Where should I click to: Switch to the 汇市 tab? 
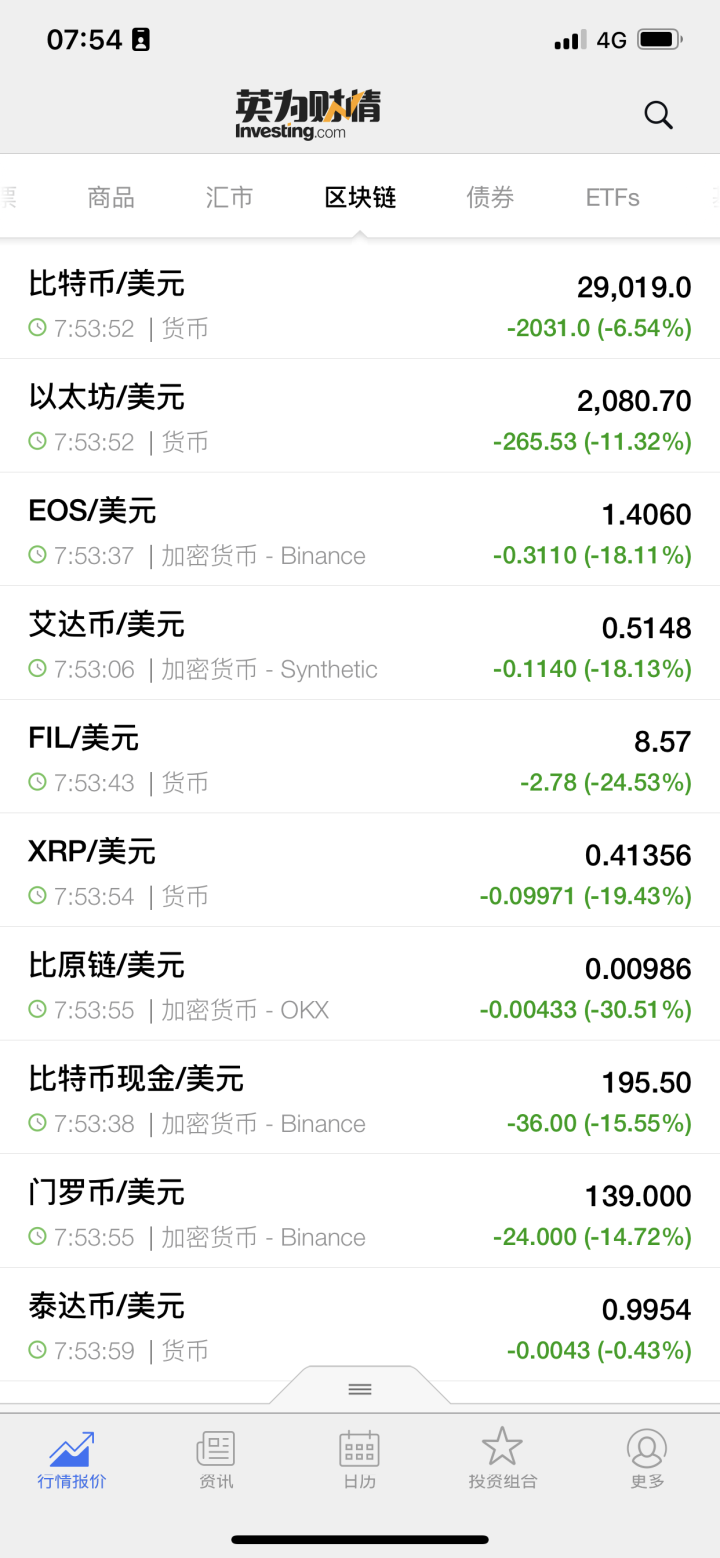230,197
